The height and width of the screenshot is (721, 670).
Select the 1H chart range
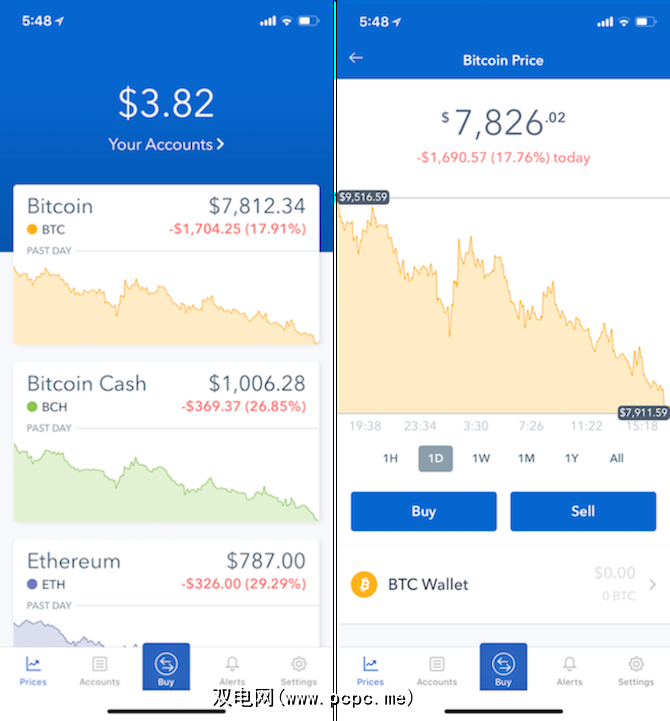(x=391, y=458)
